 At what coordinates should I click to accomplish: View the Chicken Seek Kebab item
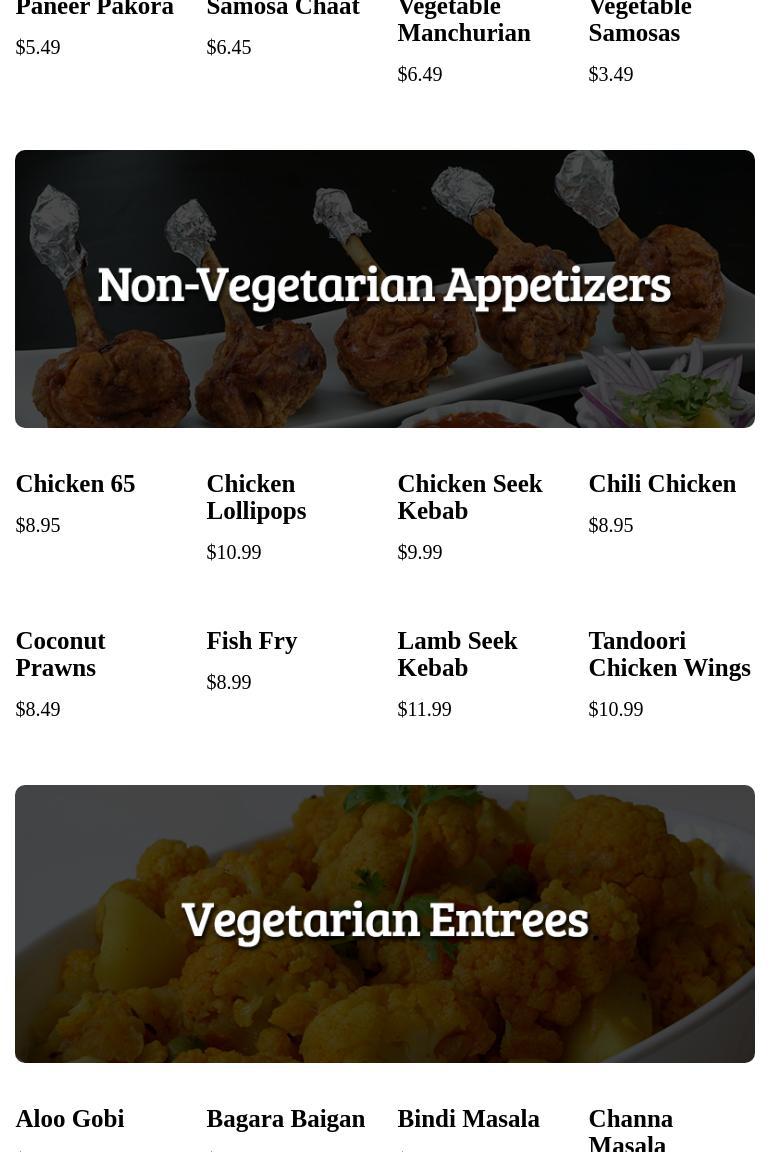469,497
